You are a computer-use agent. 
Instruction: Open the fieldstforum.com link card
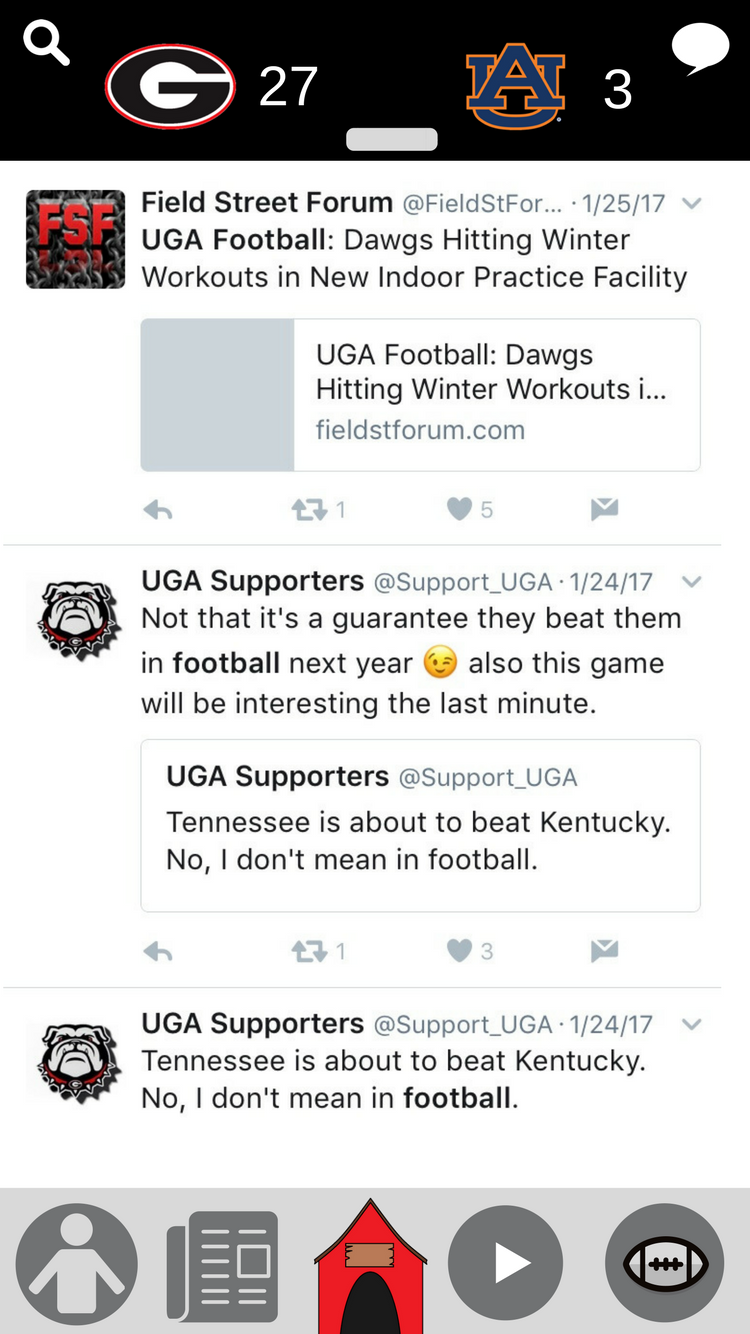pyautogui.click(x=420, y=395)
